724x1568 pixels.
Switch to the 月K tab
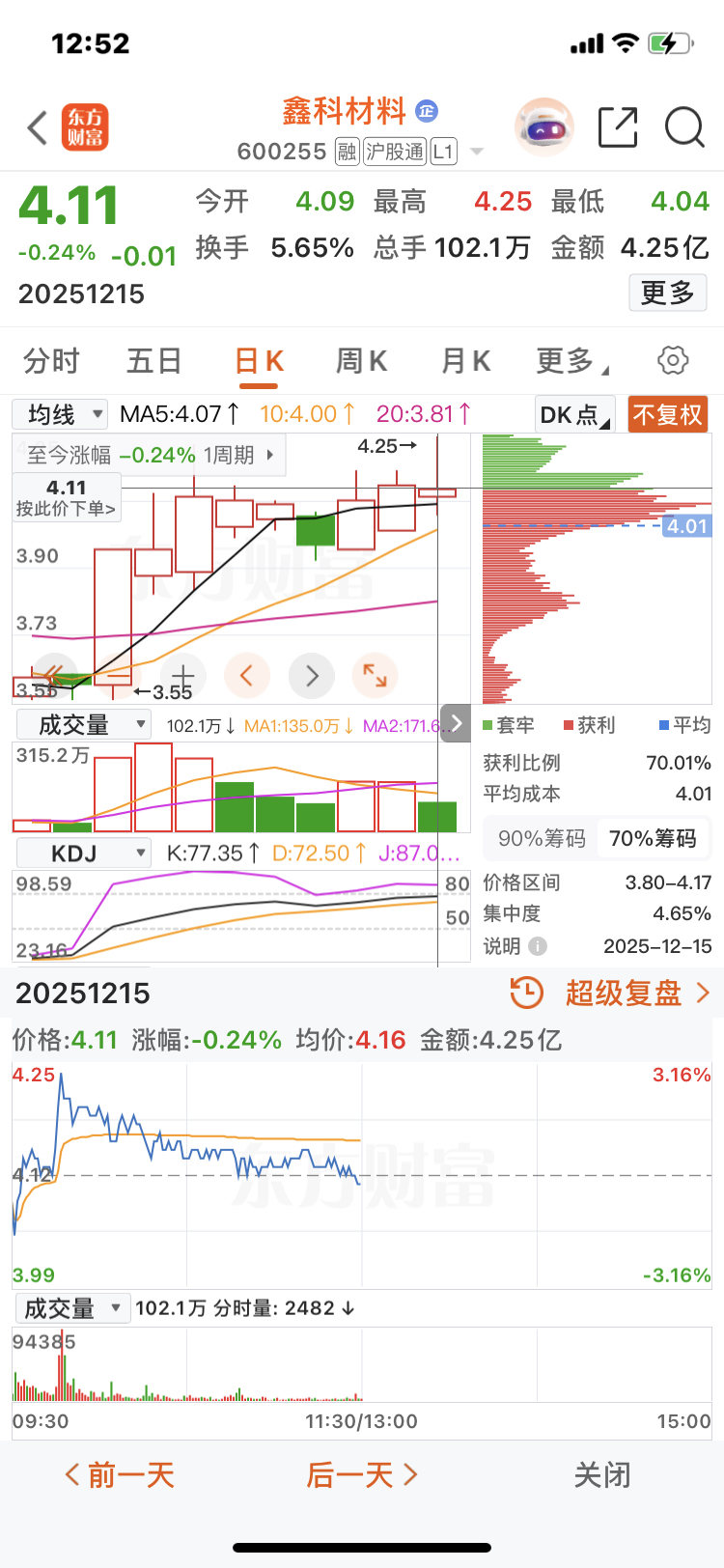(465, 362)
